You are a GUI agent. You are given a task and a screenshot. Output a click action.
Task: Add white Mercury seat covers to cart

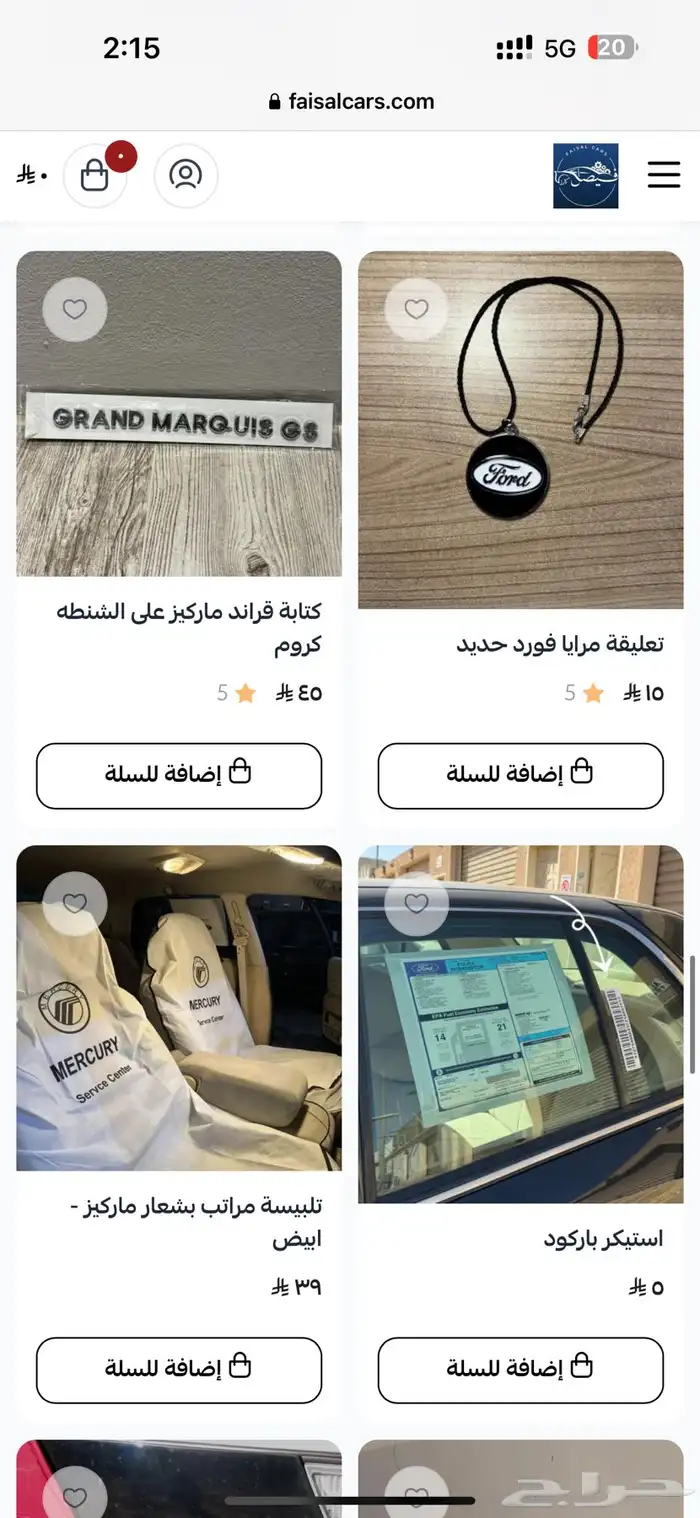pyautogui.click(x=179, y=1369)
